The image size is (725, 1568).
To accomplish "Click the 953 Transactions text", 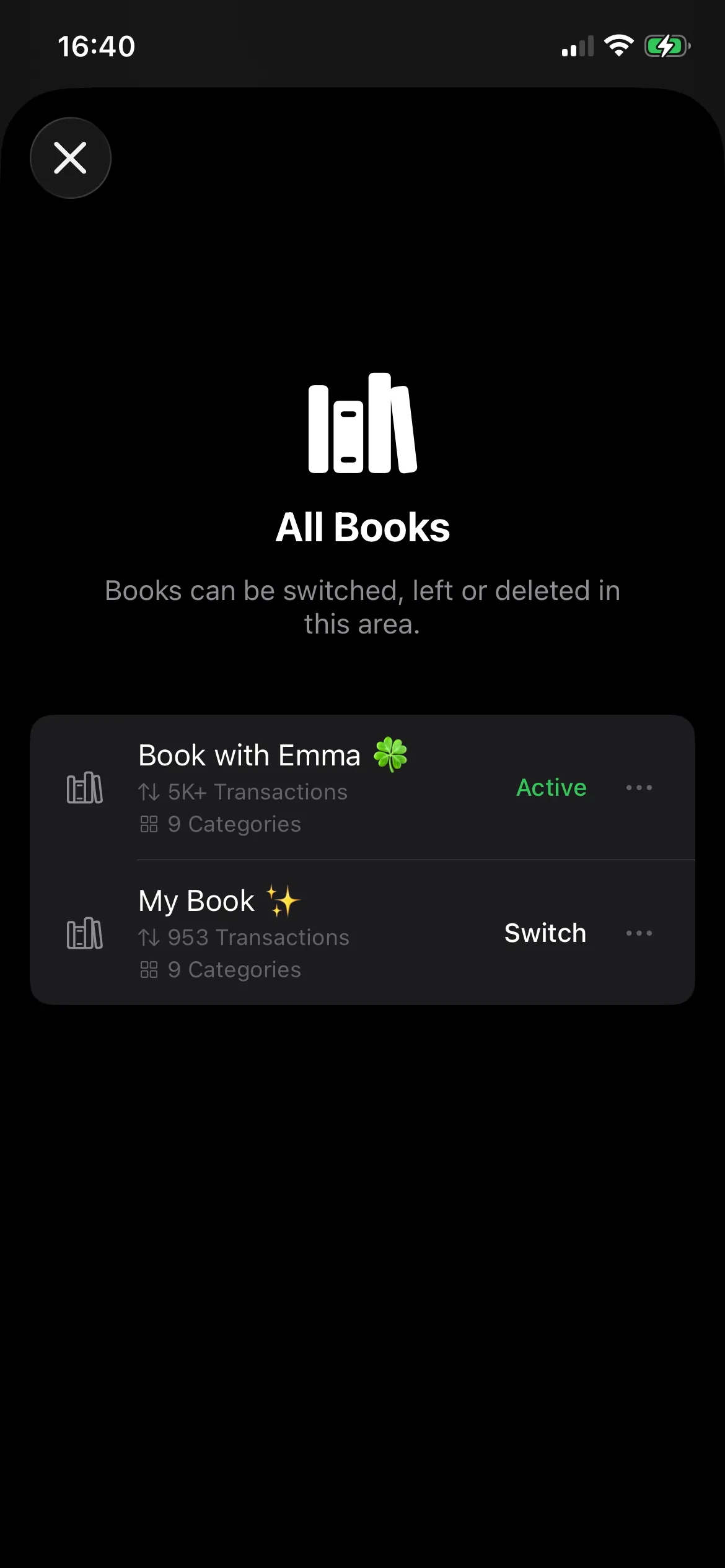I will pos(258,937).
